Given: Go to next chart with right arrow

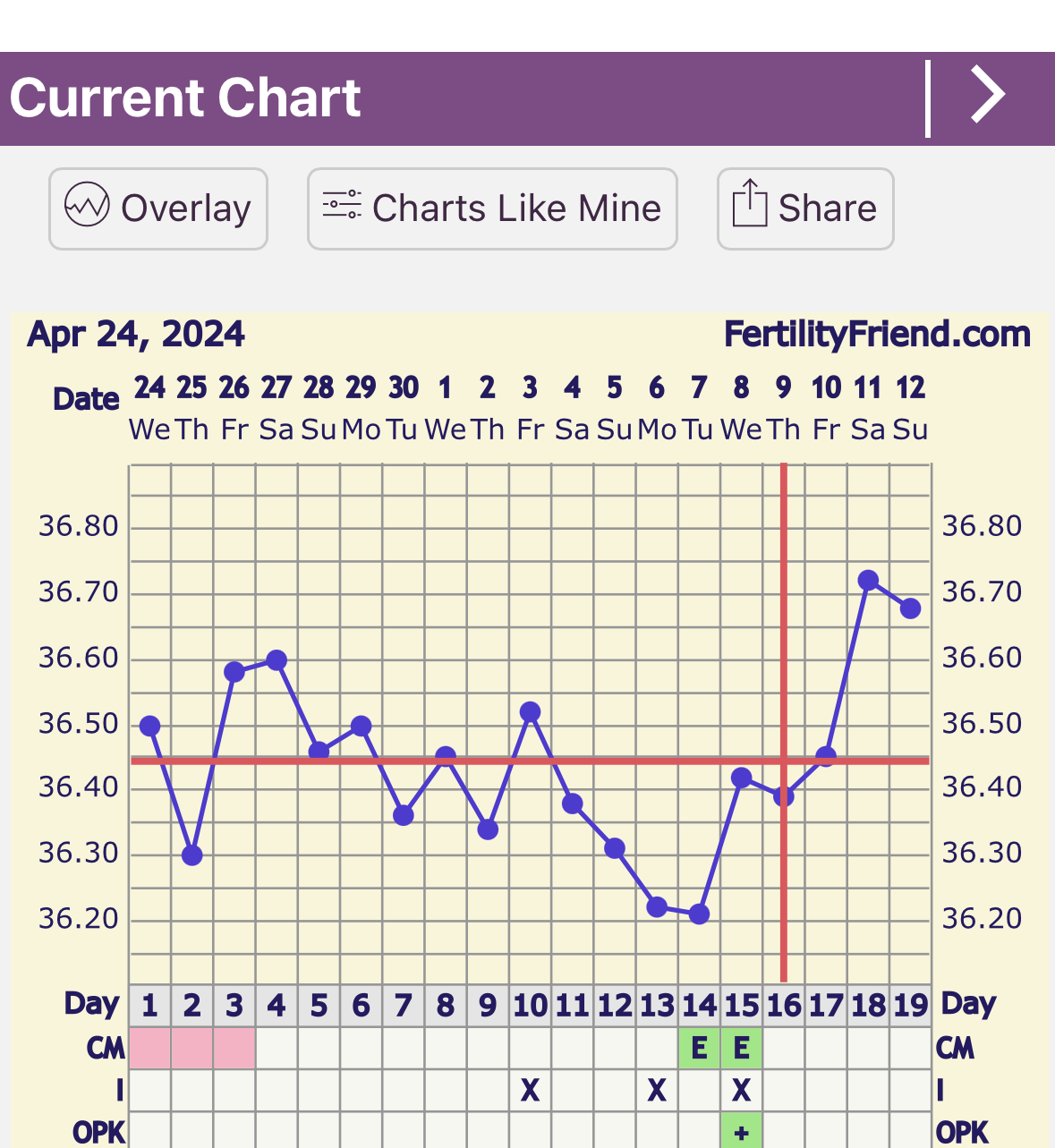Looking at the screenshot, I should tap(988, 95).
